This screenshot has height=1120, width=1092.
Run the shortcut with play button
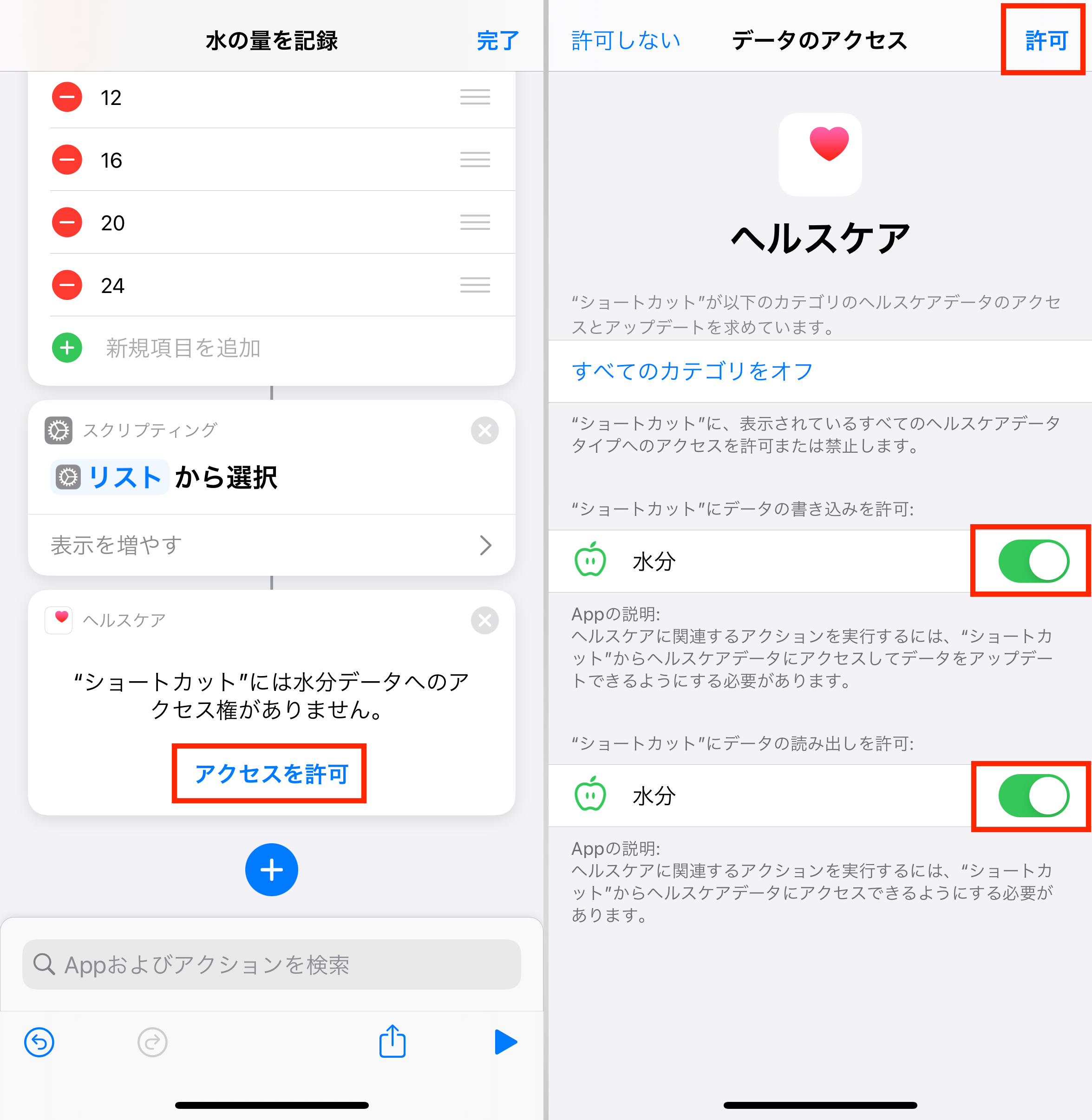point(505,1042)
